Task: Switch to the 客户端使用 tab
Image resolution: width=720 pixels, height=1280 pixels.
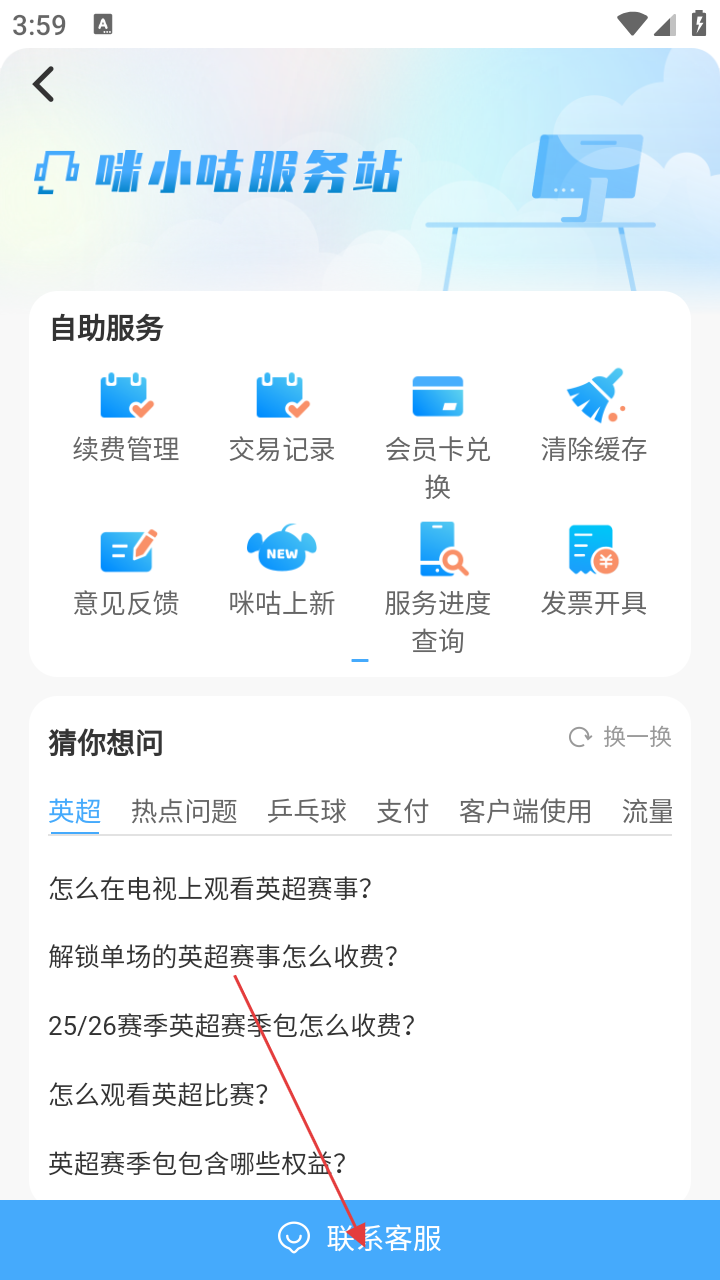Action: [525, 811]
